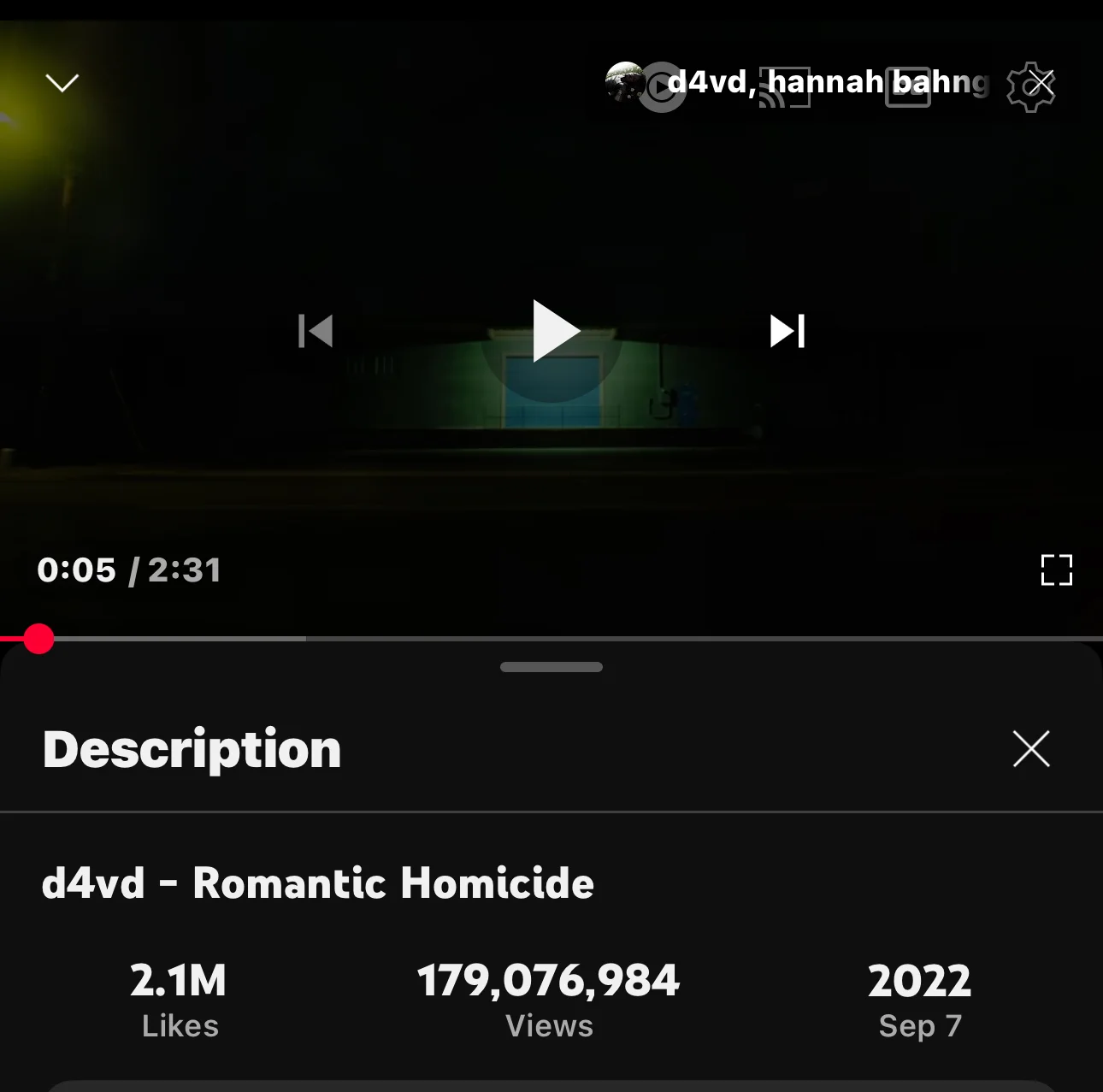This screenshot has width=1103, height=1092.
Task: Cast the video to another device
Action: point(785,89)
